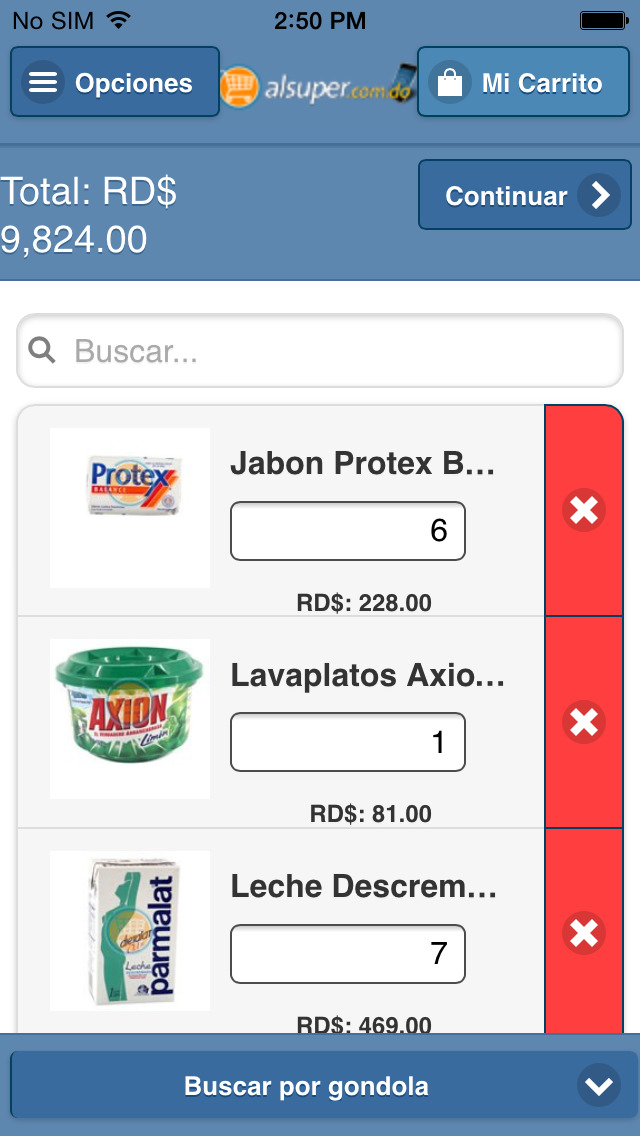Screen dimensions: 640x1136
Task: Open Mi Carrito
Action: pyautogui.click(x=523, y=82)
